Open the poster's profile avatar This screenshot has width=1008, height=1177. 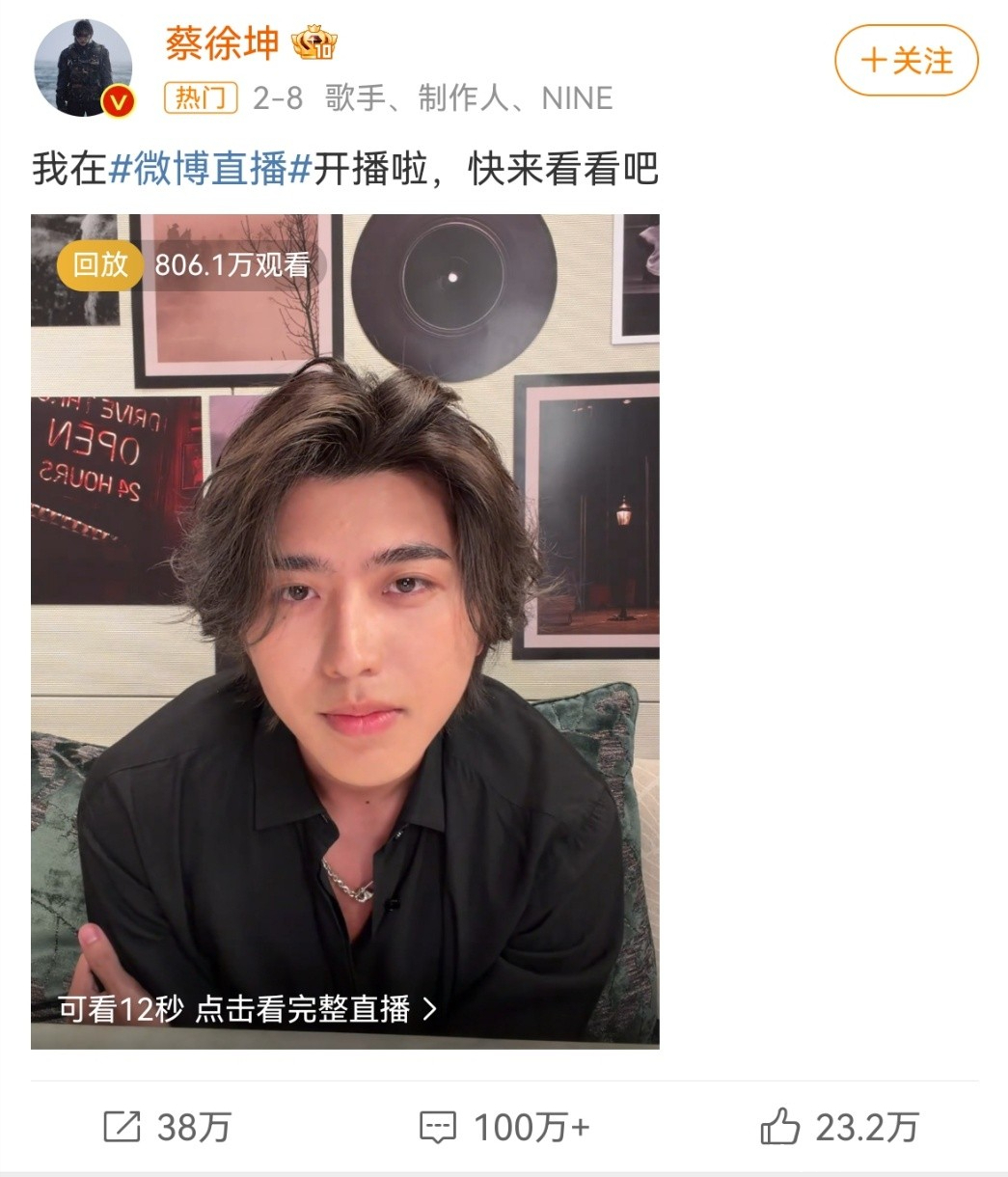click(x=84, y=68)
